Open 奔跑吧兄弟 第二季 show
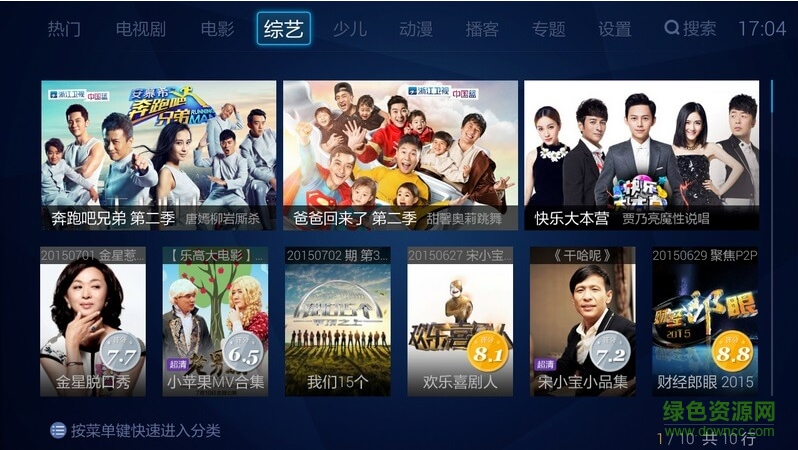798x450 pixels. 157,155
